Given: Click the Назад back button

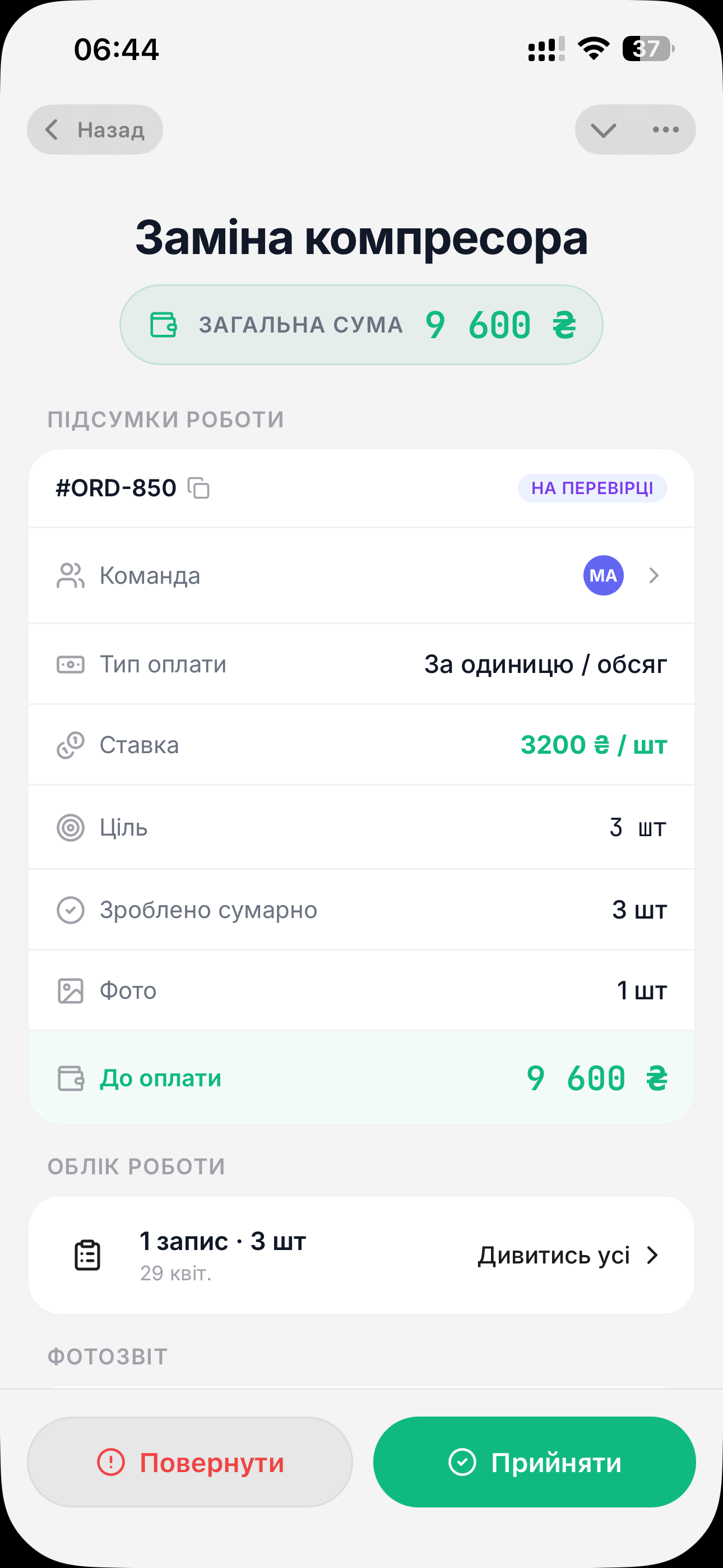Looking at the screenshot, I should 94,128.
